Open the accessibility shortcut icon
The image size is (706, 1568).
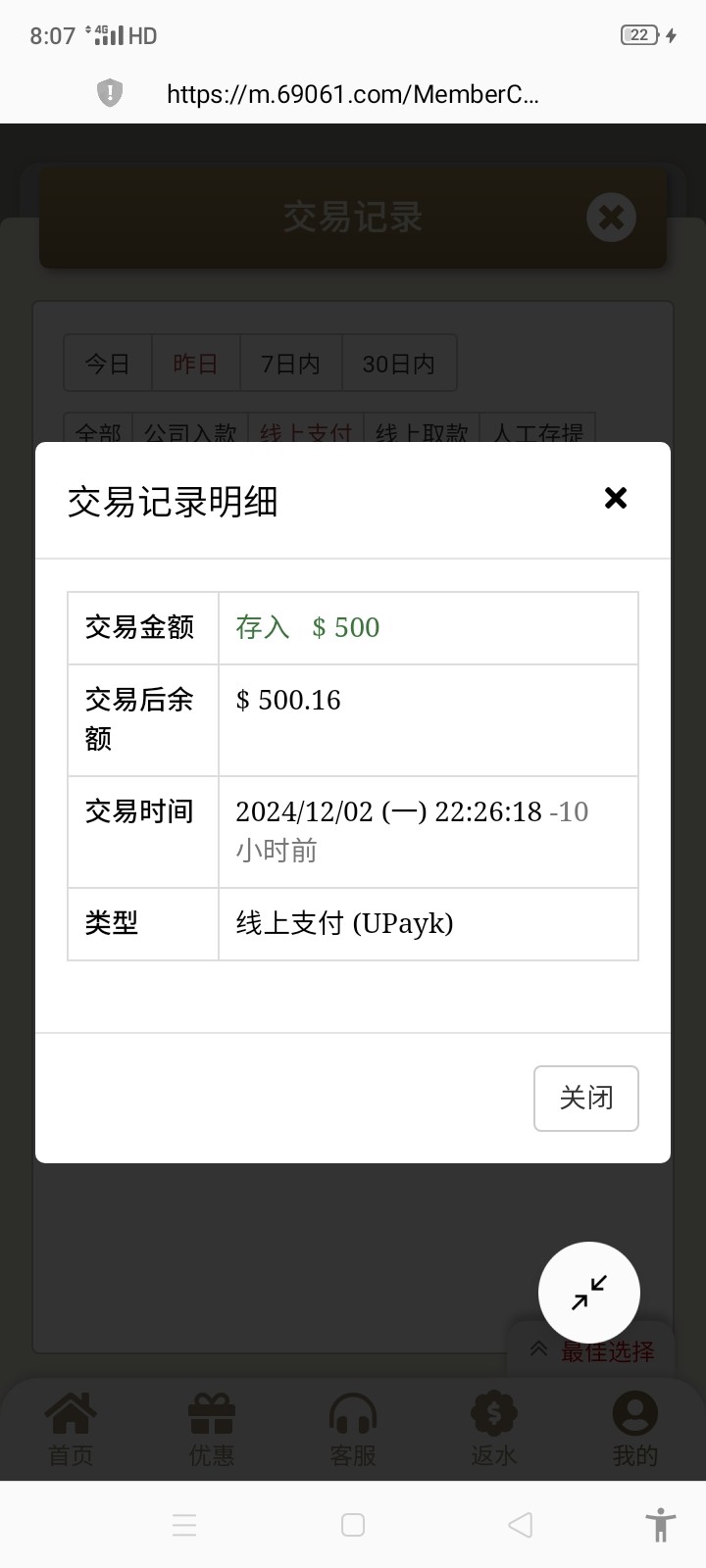click(661, 1525)
